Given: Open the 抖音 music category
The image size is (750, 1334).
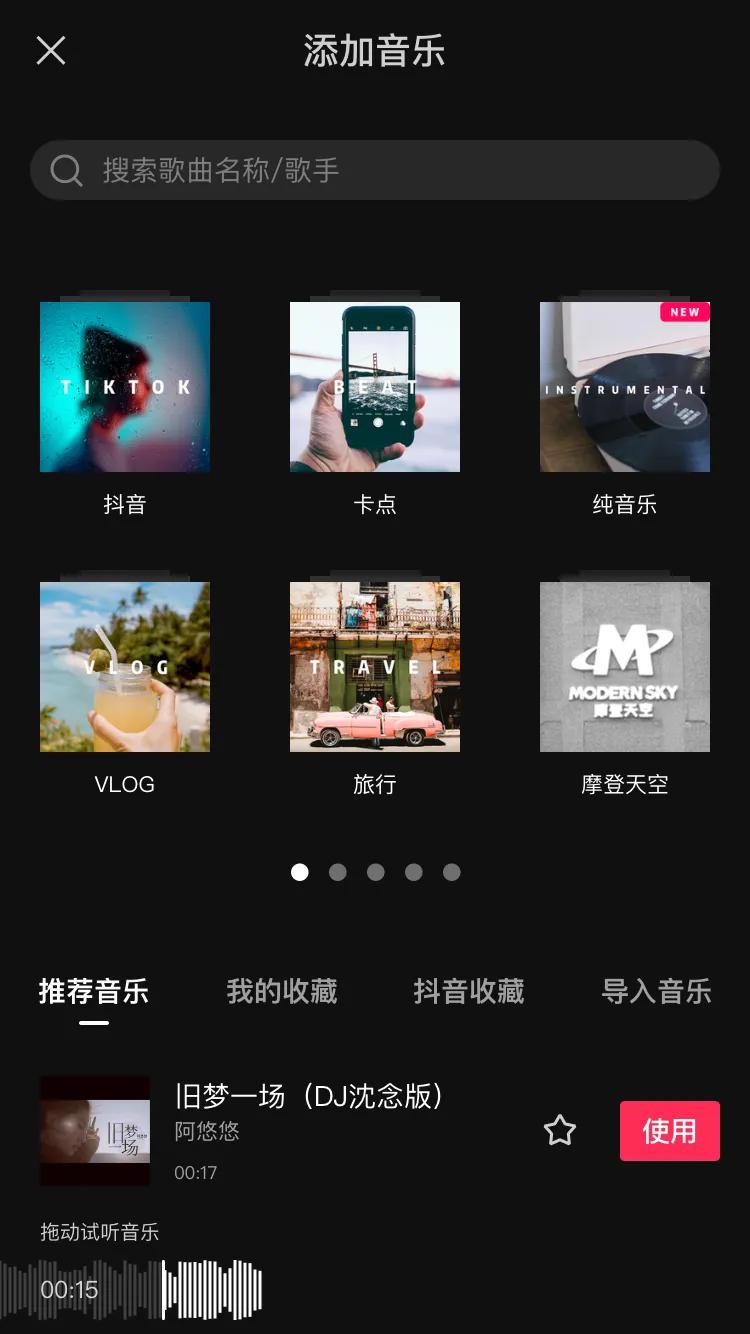Looking at the screenshot, I should click(x=124, y=386).
